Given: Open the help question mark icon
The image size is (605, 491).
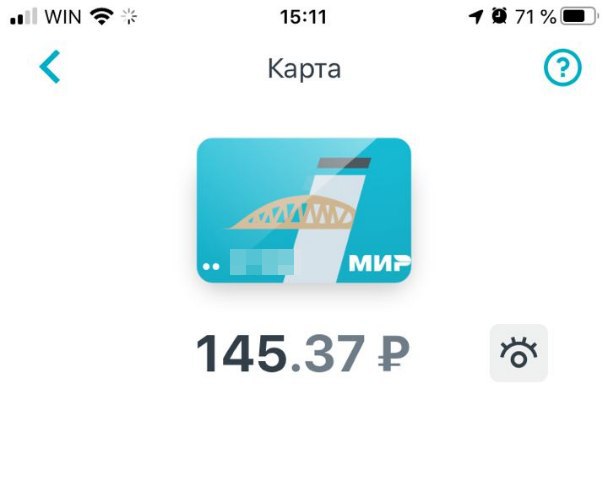Looking at the screenshot, I should [562, 68].
